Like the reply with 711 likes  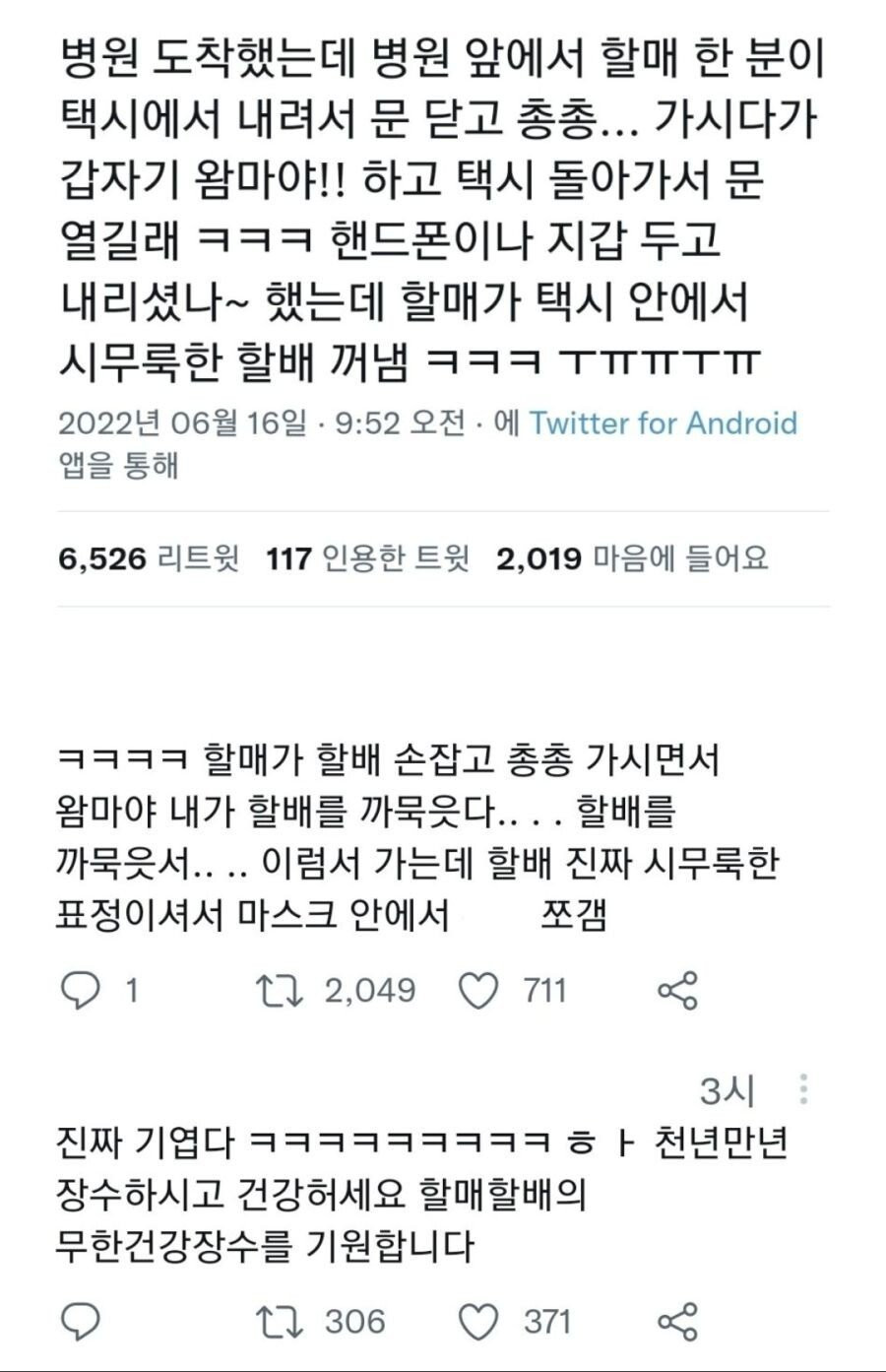pyautogui.click(x=479, y=990)
